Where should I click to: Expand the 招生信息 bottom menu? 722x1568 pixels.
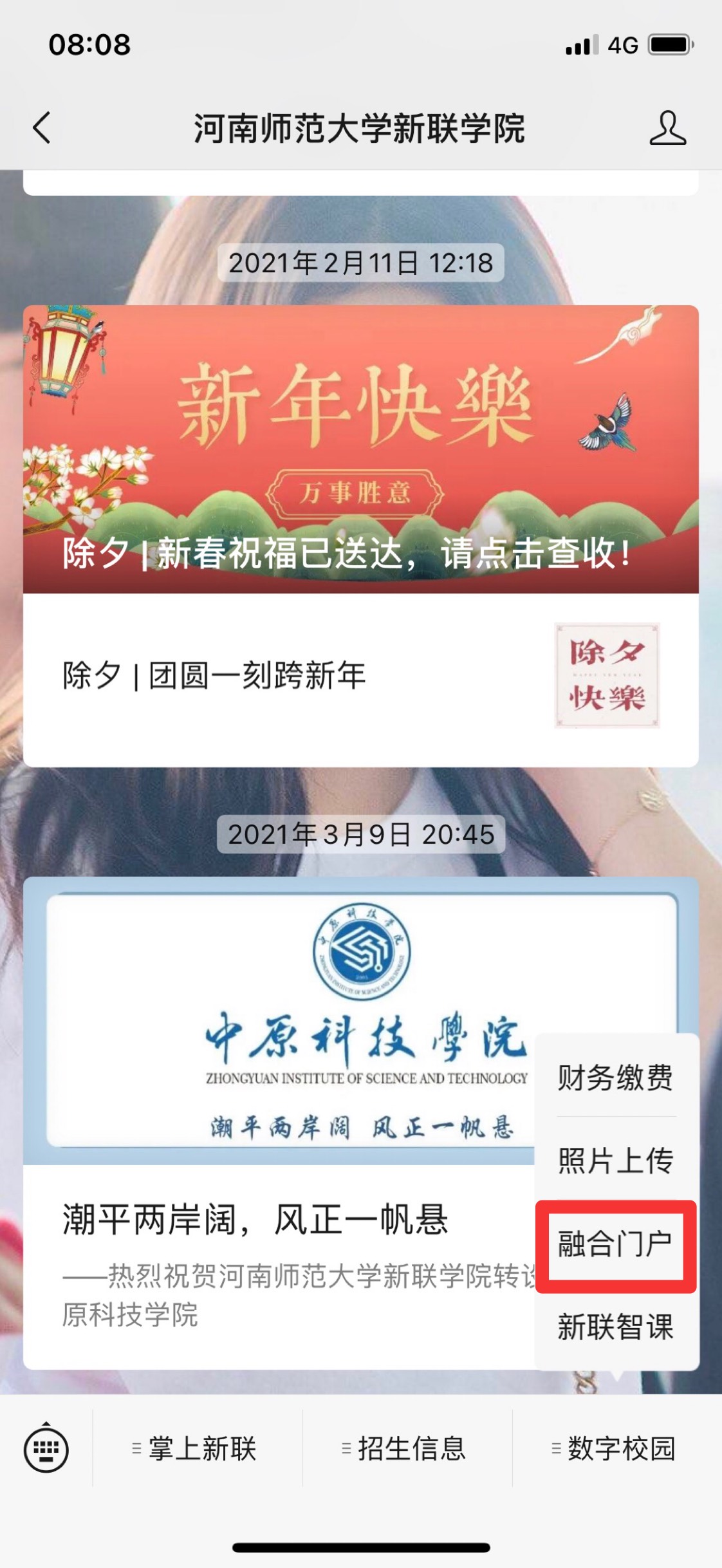pos(407,1449)
